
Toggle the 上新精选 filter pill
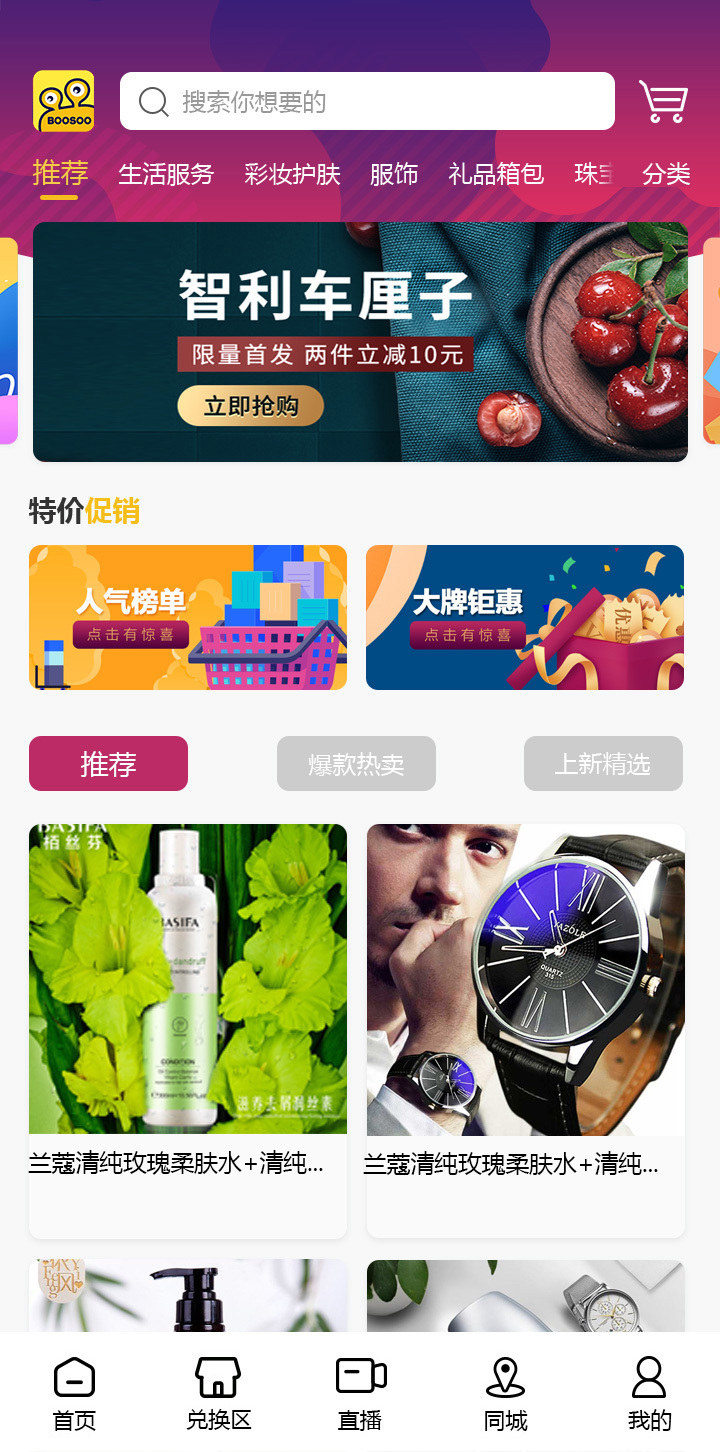pyautogui.click(x=603, y=763)
